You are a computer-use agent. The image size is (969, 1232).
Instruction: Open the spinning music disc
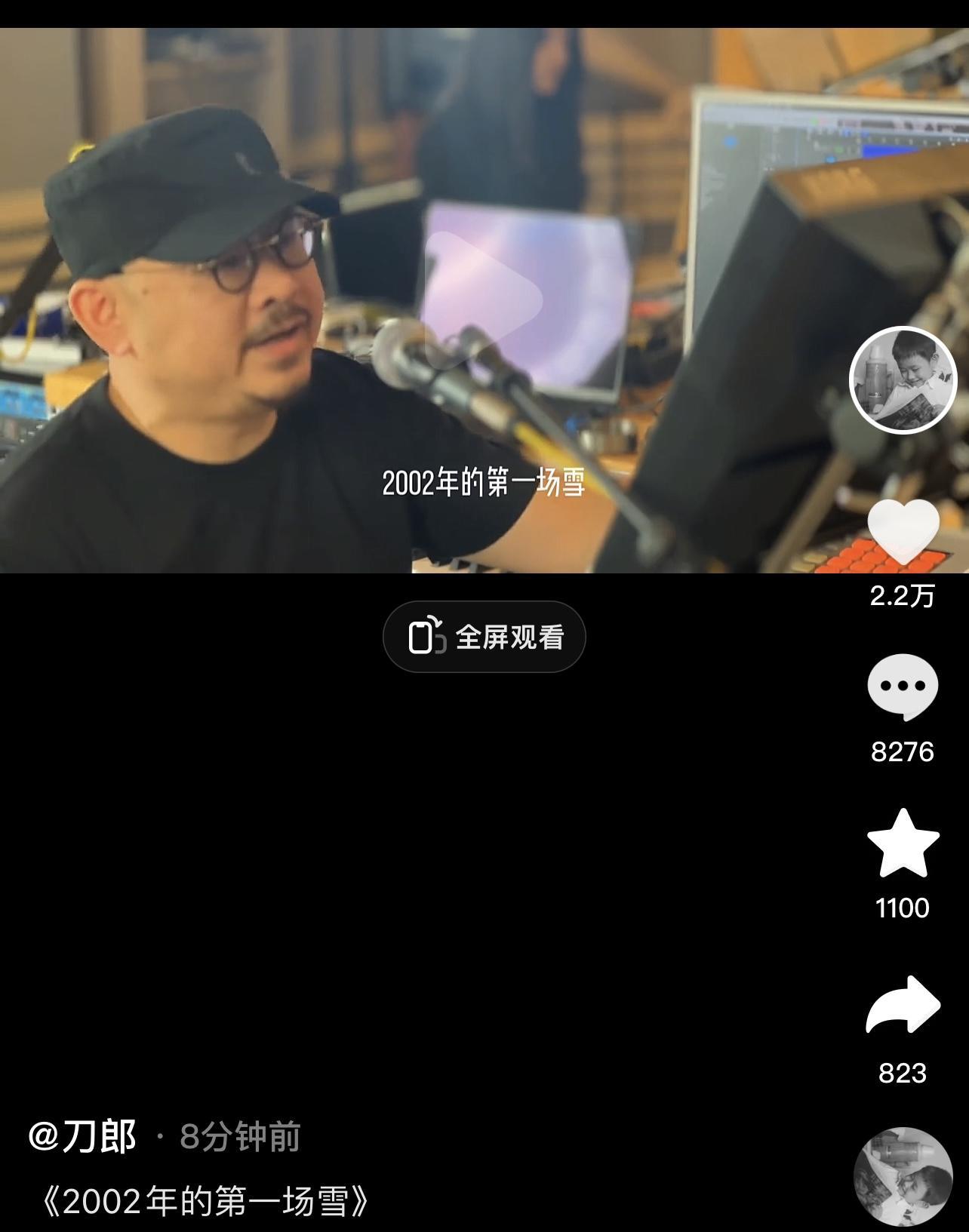click(903, 1177)
